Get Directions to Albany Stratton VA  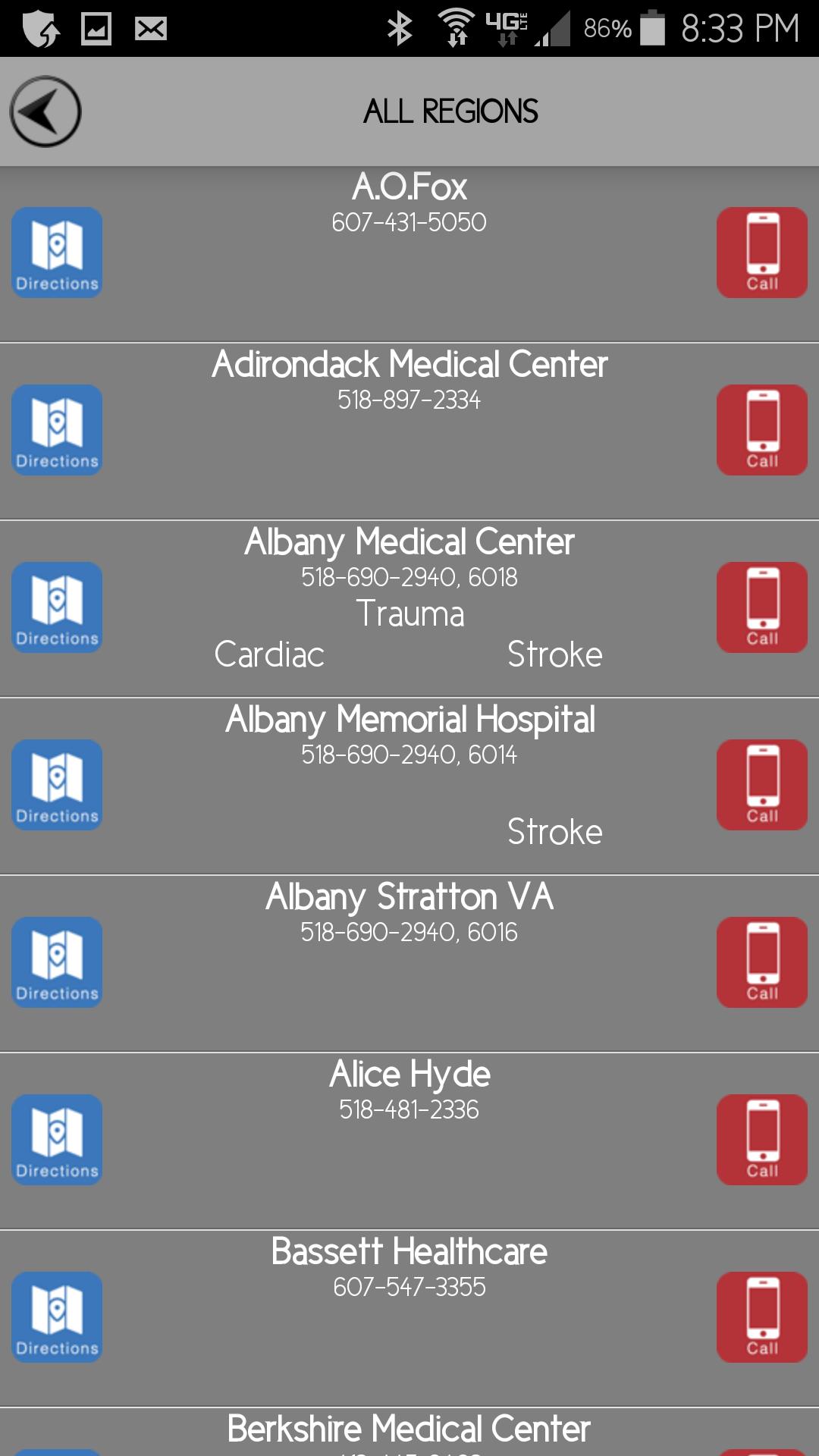pyautogui.click(x=57, y=962)
